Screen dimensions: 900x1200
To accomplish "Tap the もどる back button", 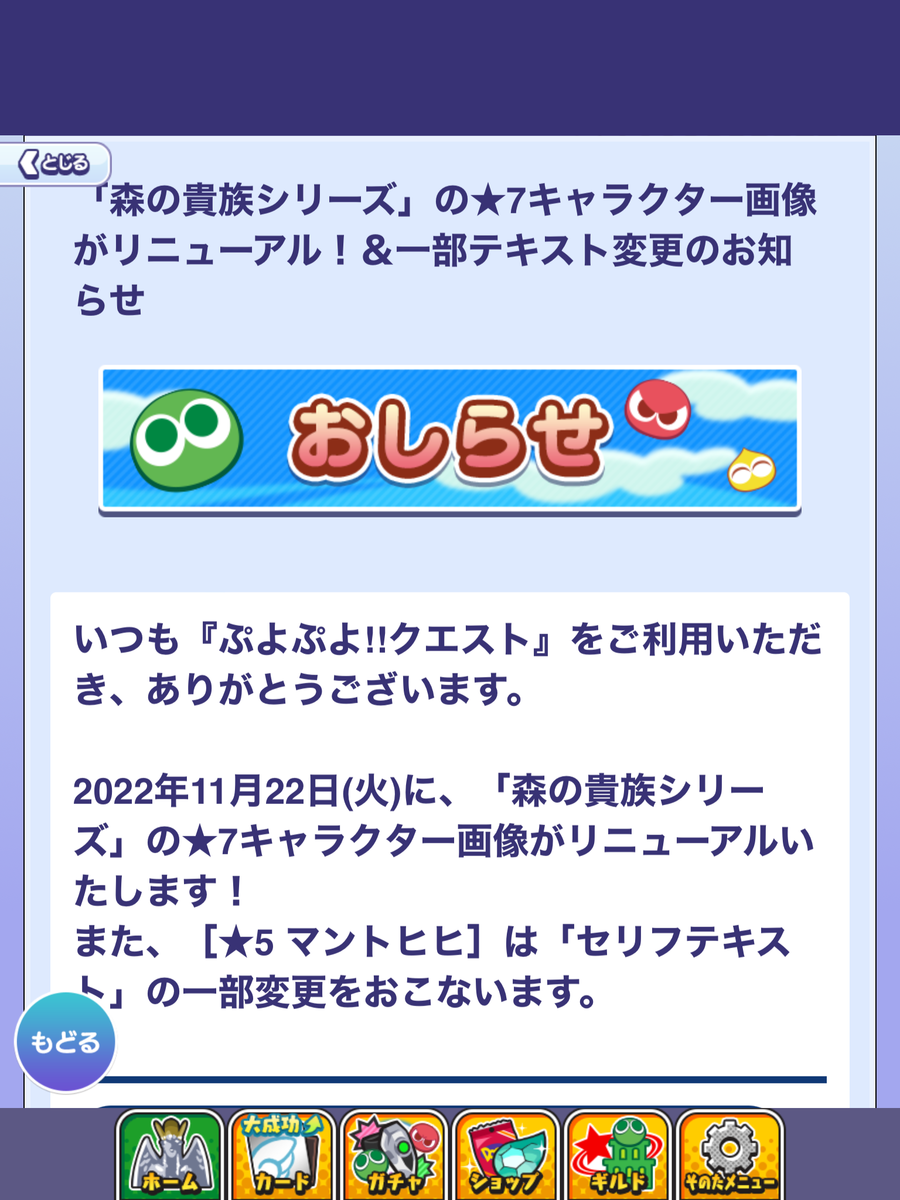I will coord(65,1044).
